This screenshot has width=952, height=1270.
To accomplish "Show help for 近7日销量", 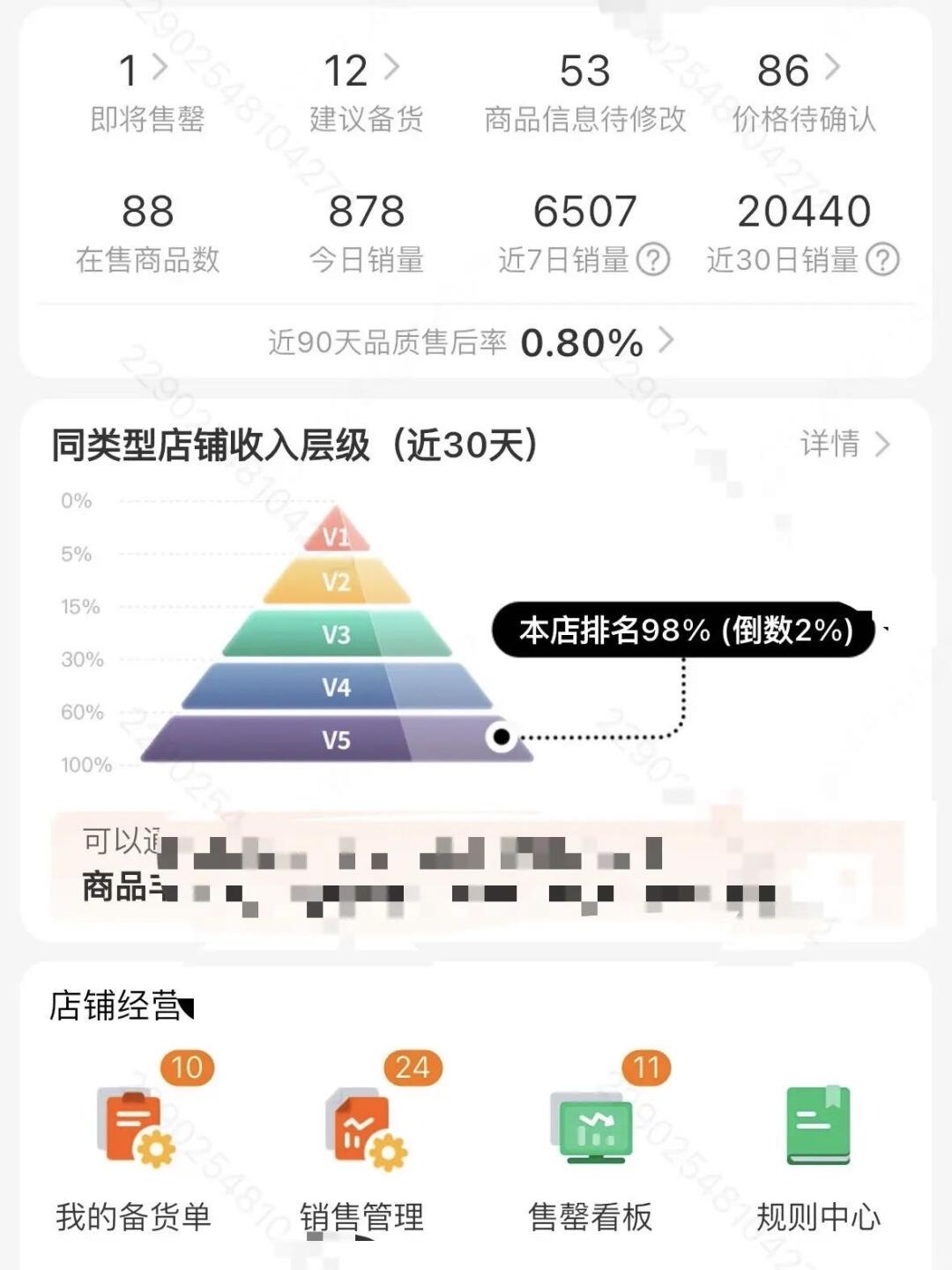I will pos(653,260).
